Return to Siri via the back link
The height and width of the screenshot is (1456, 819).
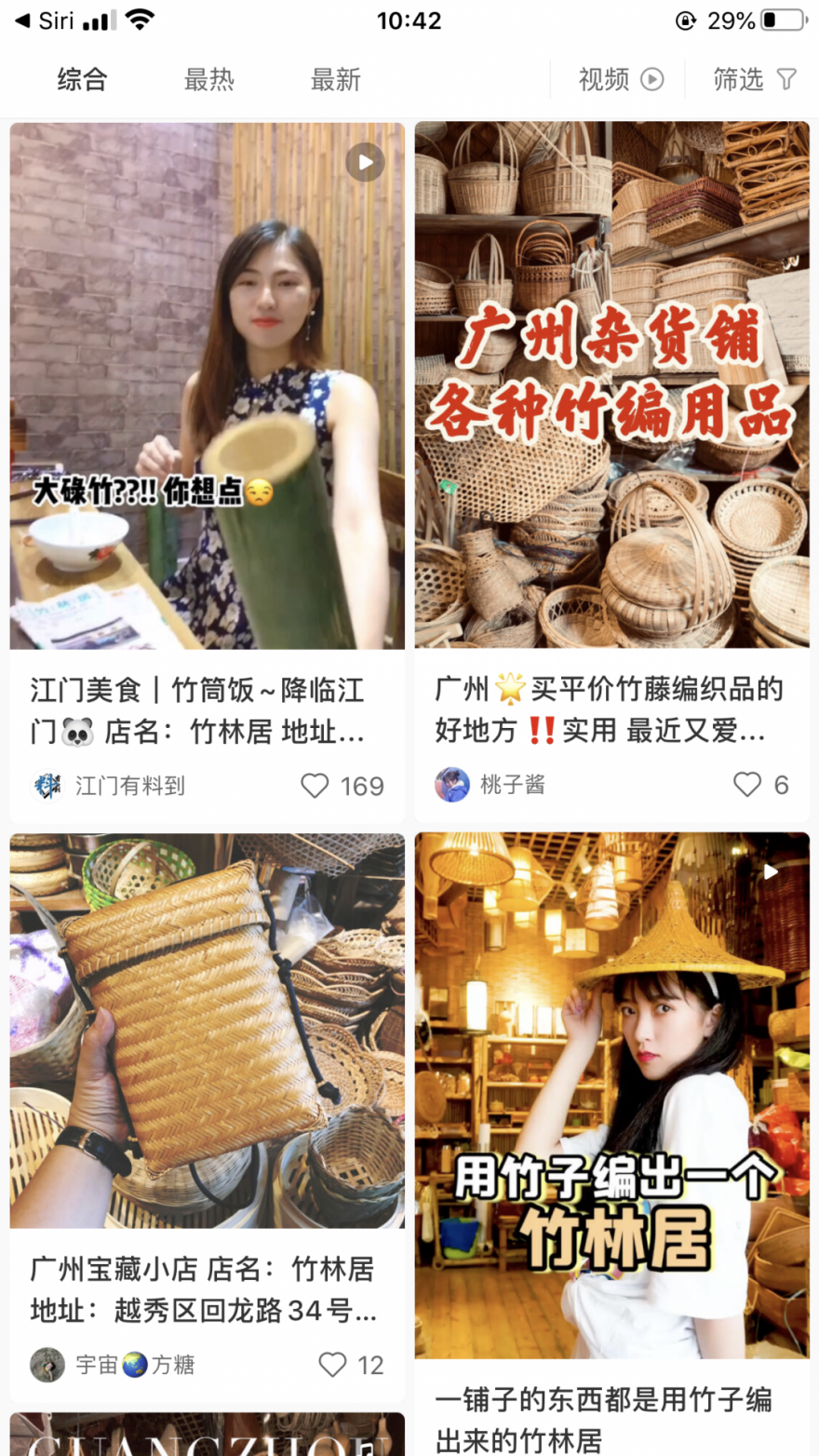[x=43, y=20]
